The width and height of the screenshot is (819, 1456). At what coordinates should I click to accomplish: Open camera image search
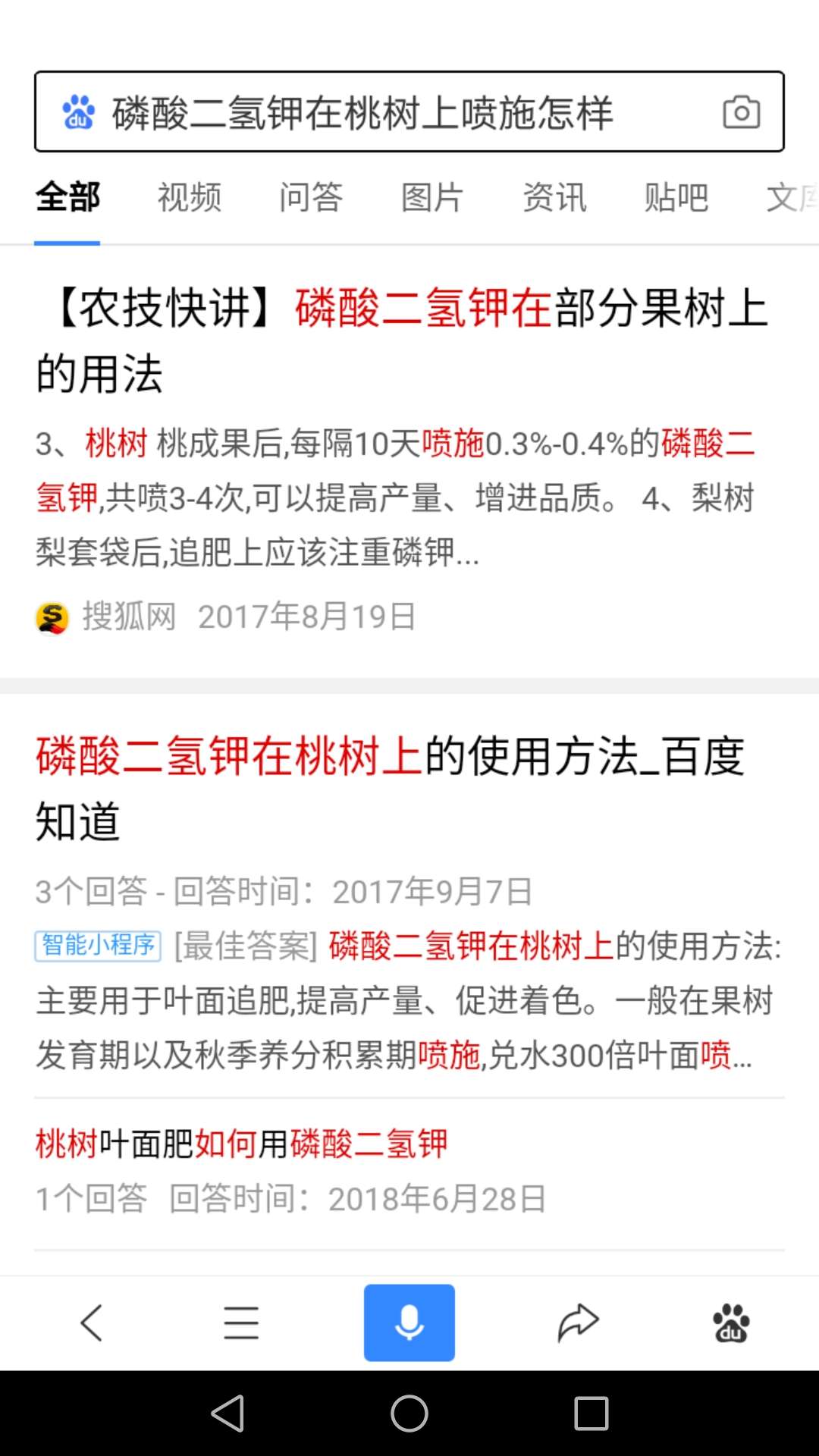point(741,112)
